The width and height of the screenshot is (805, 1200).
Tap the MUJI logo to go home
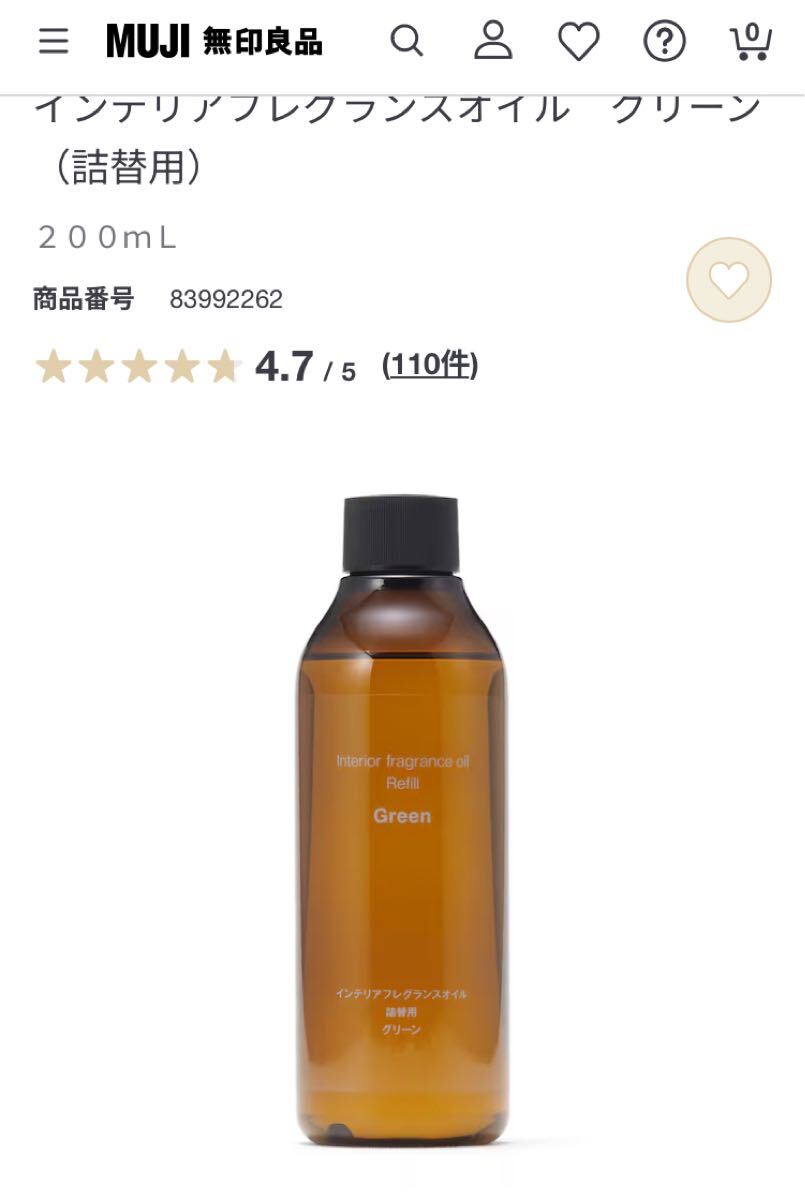point(214,41)
